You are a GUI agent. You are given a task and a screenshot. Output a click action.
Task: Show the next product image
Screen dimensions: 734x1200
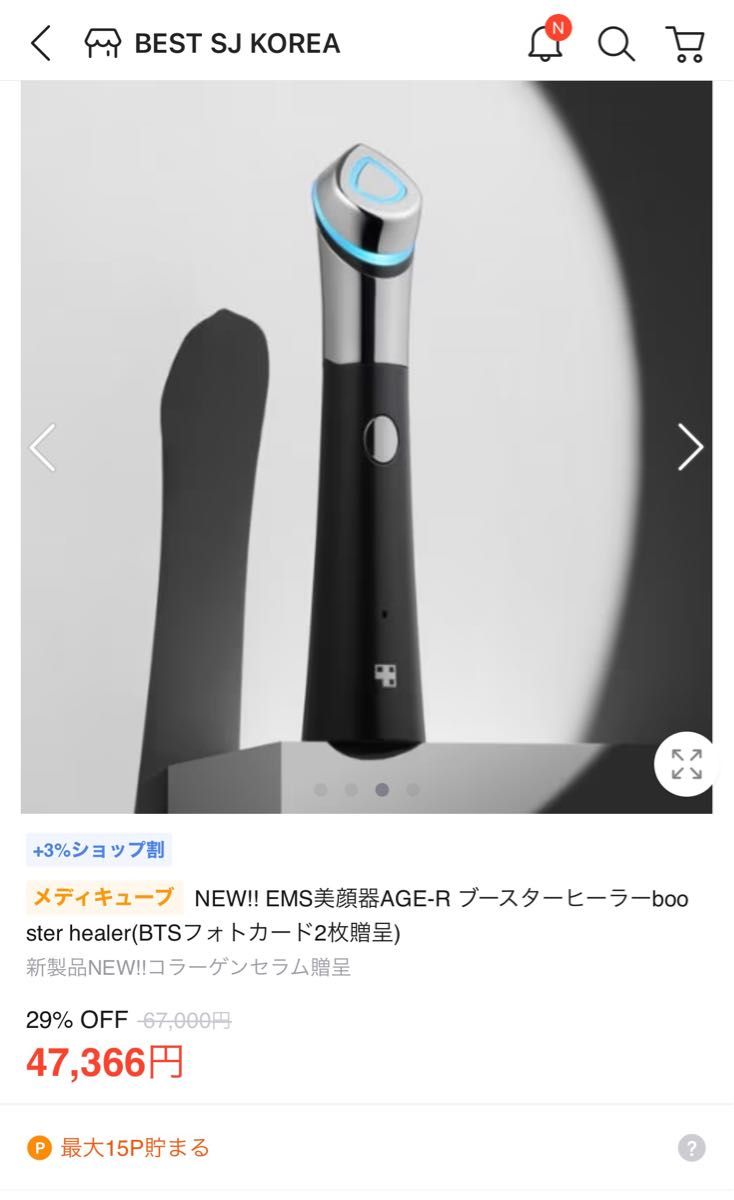[x=690, y=447]
